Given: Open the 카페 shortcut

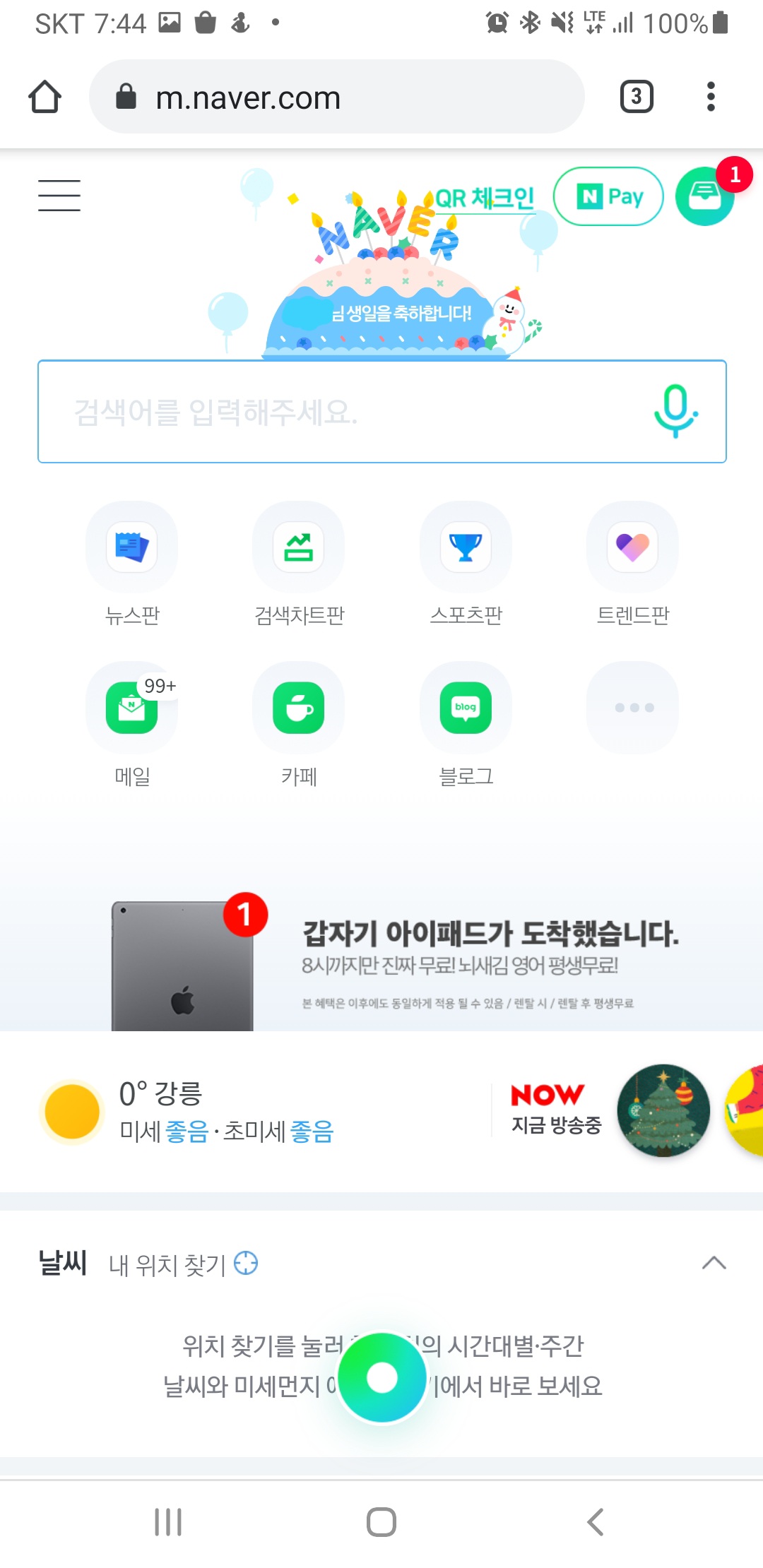Looking at the screenshot, I should pyautogui.click(x=299, y=708).
